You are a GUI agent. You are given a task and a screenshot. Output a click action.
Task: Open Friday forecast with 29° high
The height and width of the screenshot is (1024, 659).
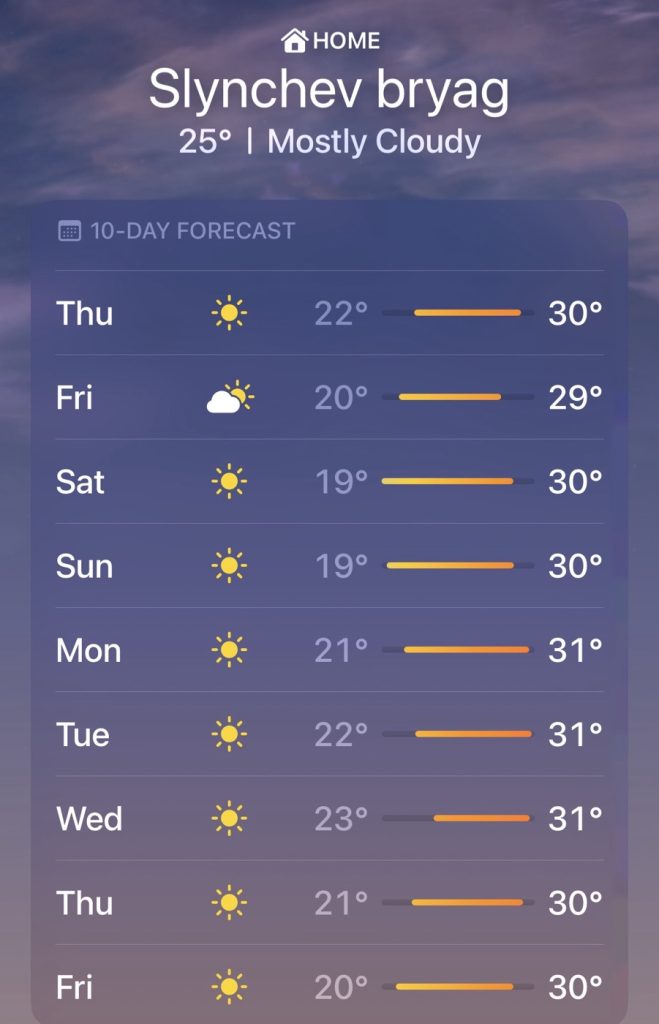tap(329, 398)
